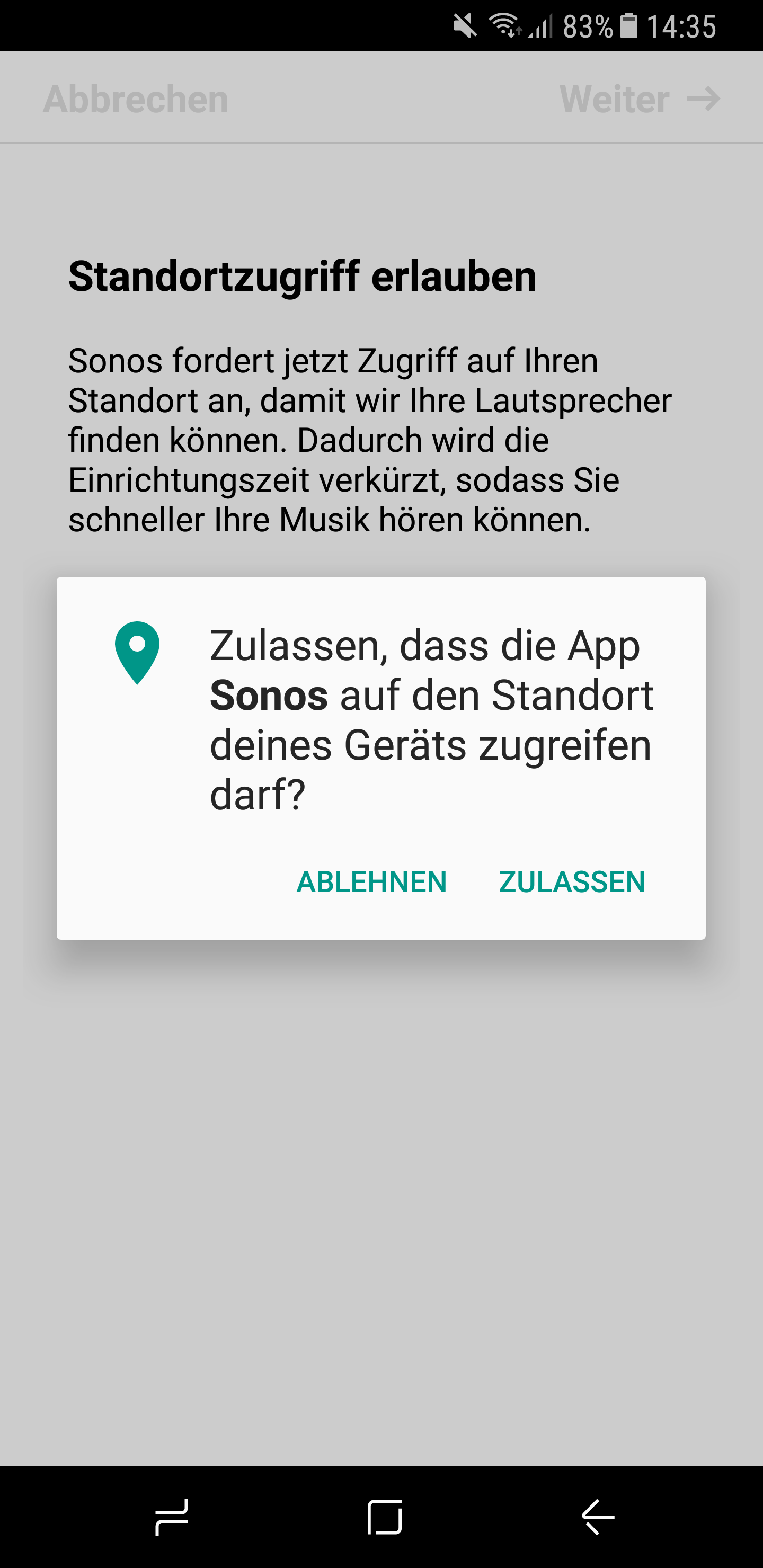This screenshot has width=763, height=1568.
Task: Allow Sonos location access with ZULASSEN
Action: 571,882
